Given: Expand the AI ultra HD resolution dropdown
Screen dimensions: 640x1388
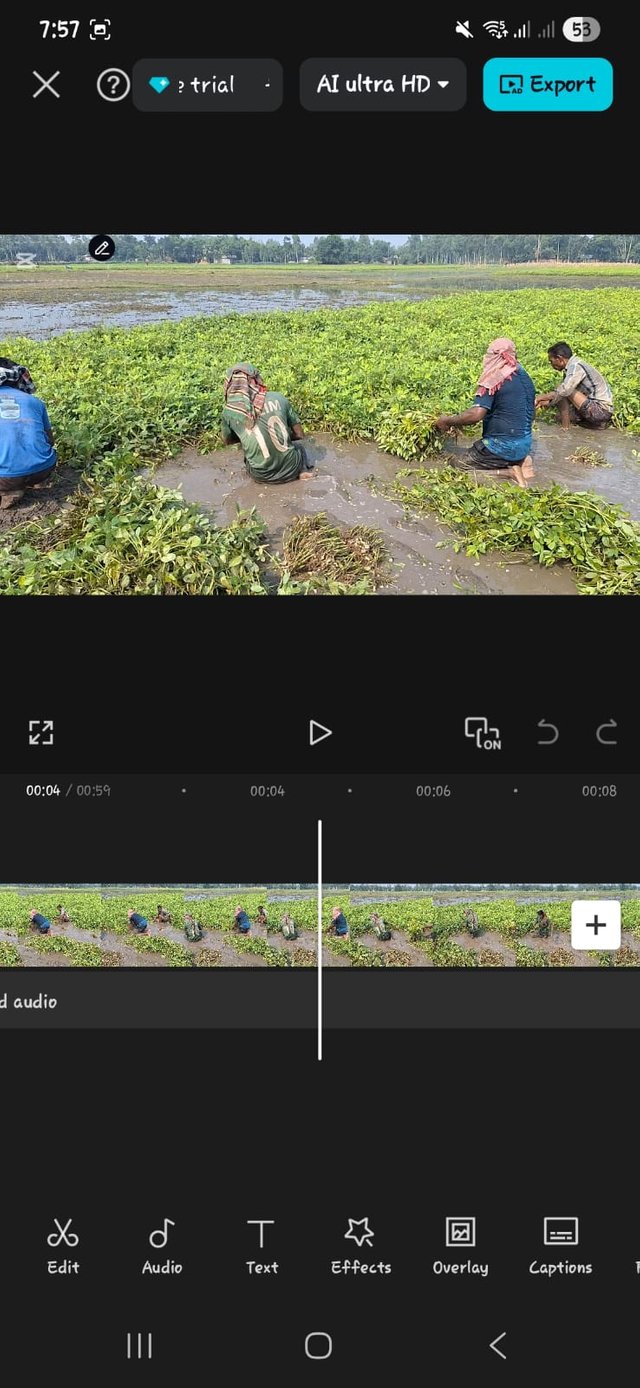Looking at the screenshot, I should pos(383,85).
